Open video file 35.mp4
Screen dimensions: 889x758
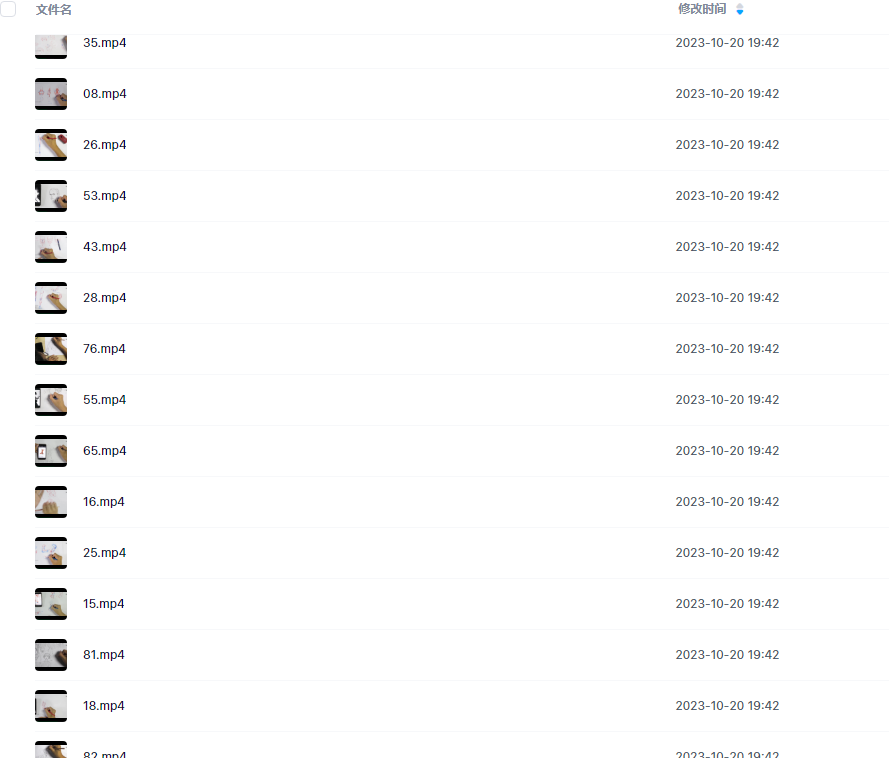(105, 43)
